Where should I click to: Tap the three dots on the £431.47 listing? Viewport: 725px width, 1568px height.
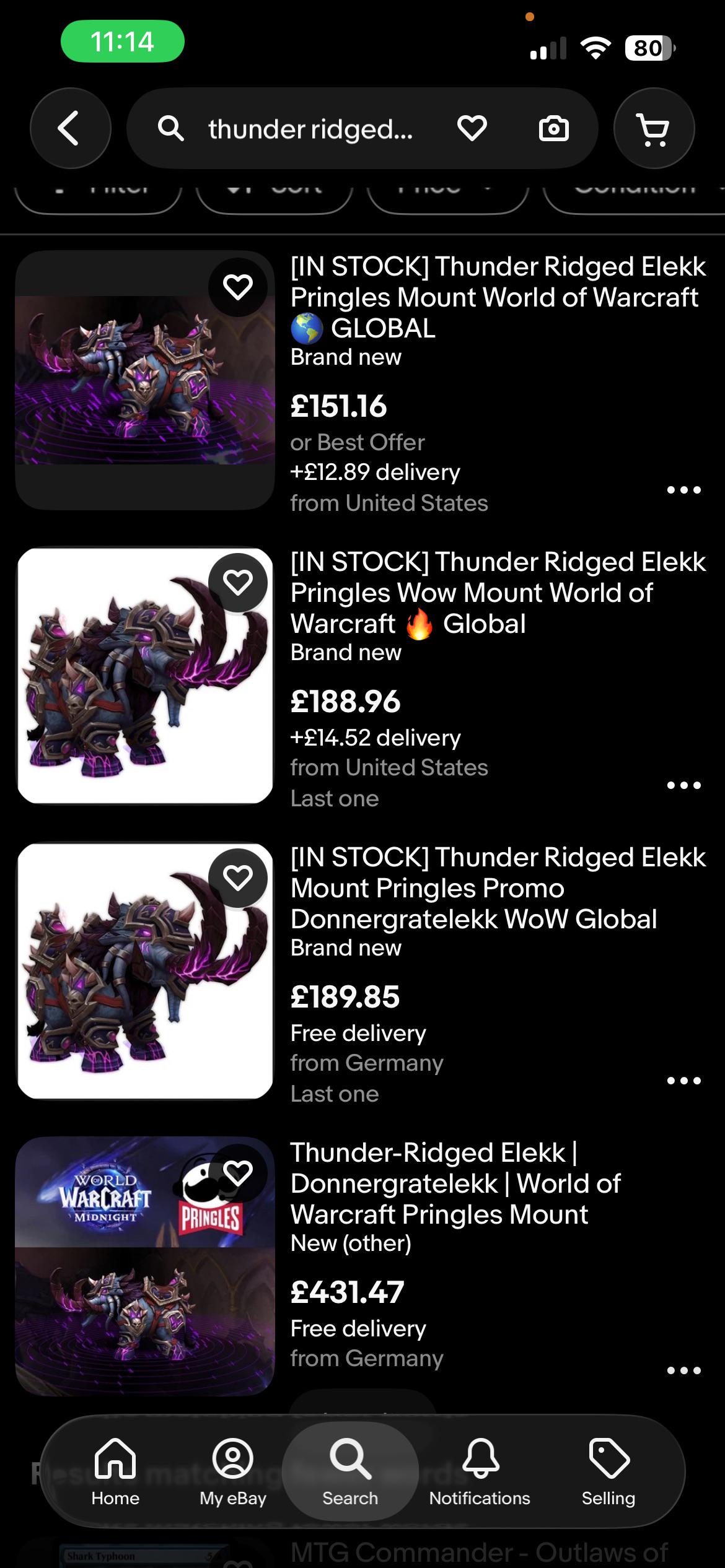click(683, 1370)
